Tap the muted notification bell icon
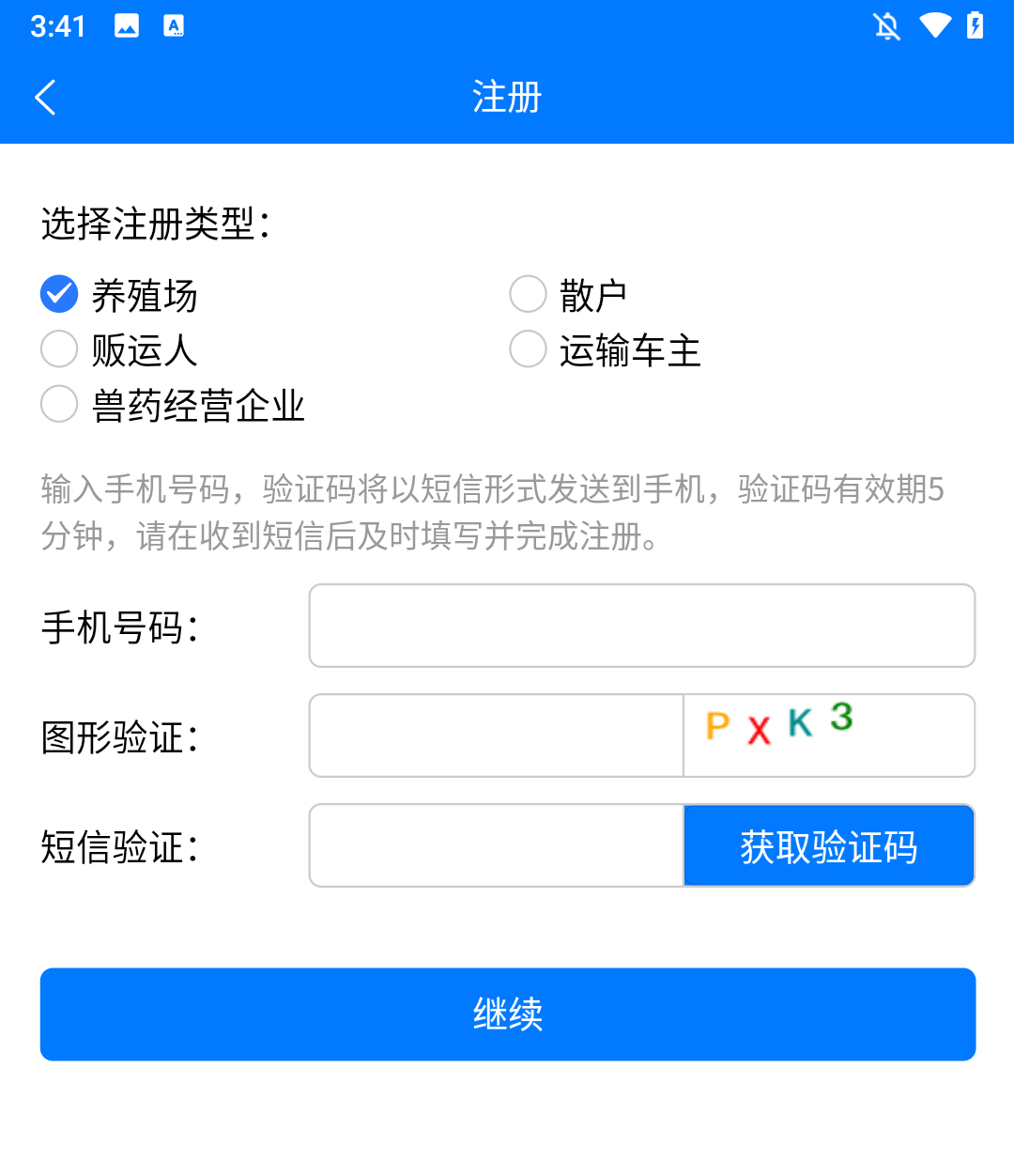 point(886,25)
